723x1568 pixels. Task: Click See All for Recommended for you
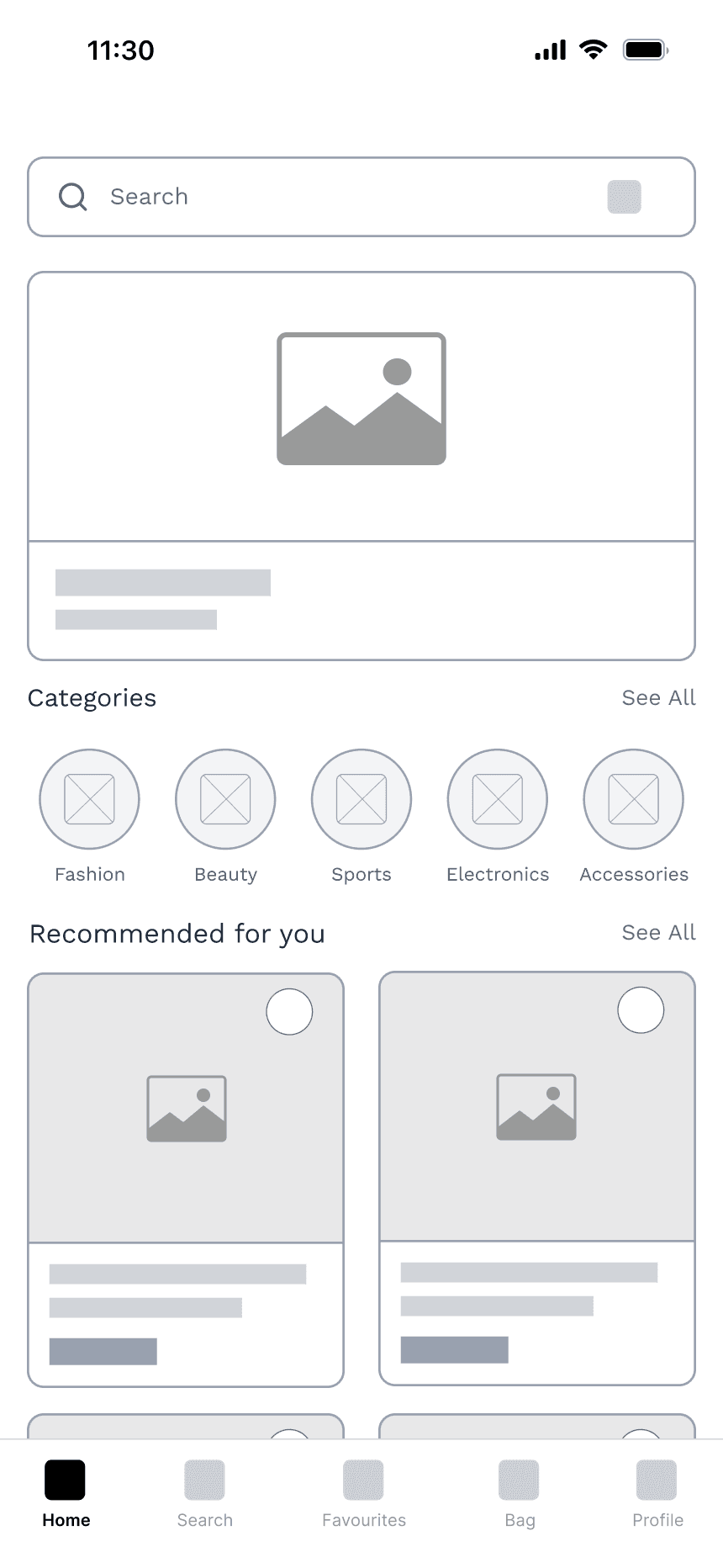tap(658, 932)
